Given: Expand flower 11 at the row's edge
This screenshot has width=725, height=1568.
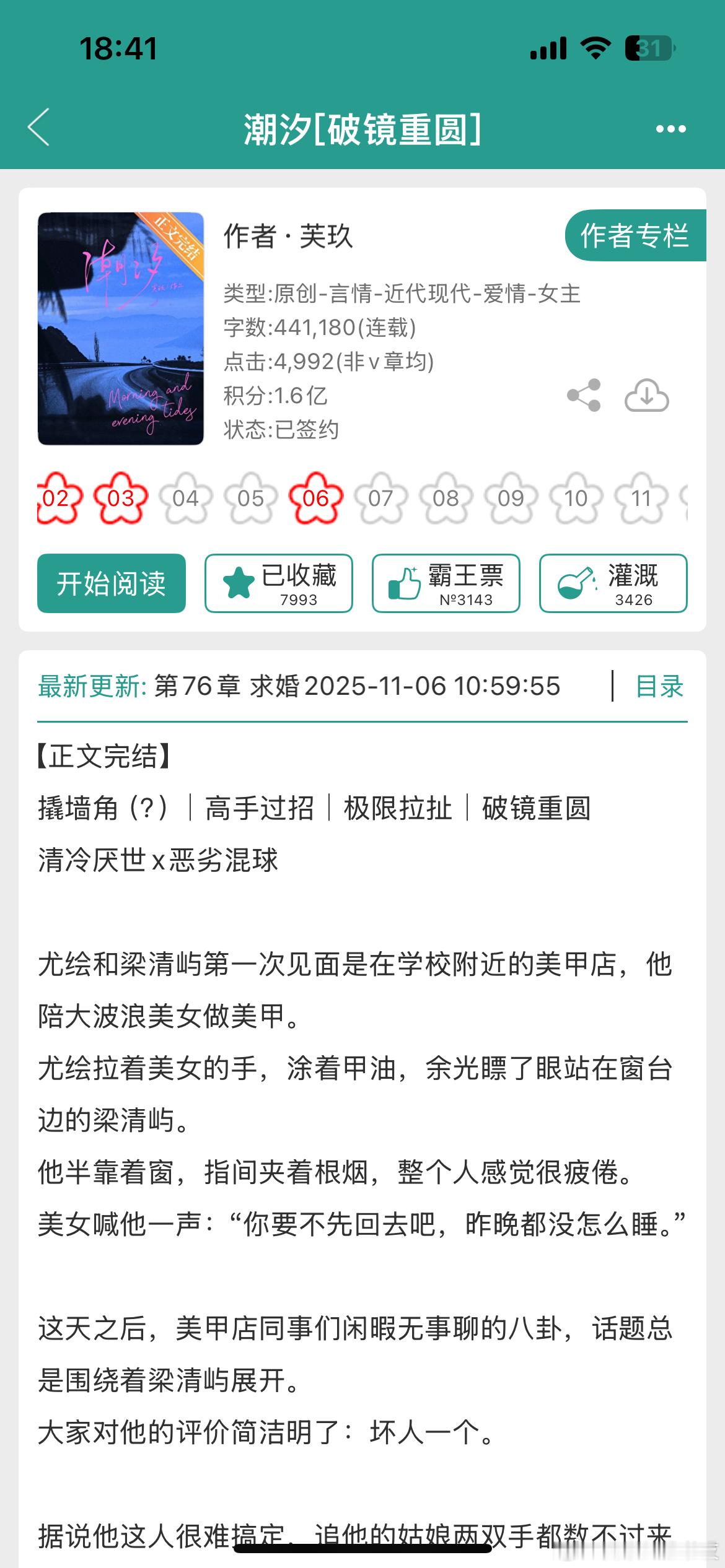Looking at the screenshot, I should click(641, 497).
